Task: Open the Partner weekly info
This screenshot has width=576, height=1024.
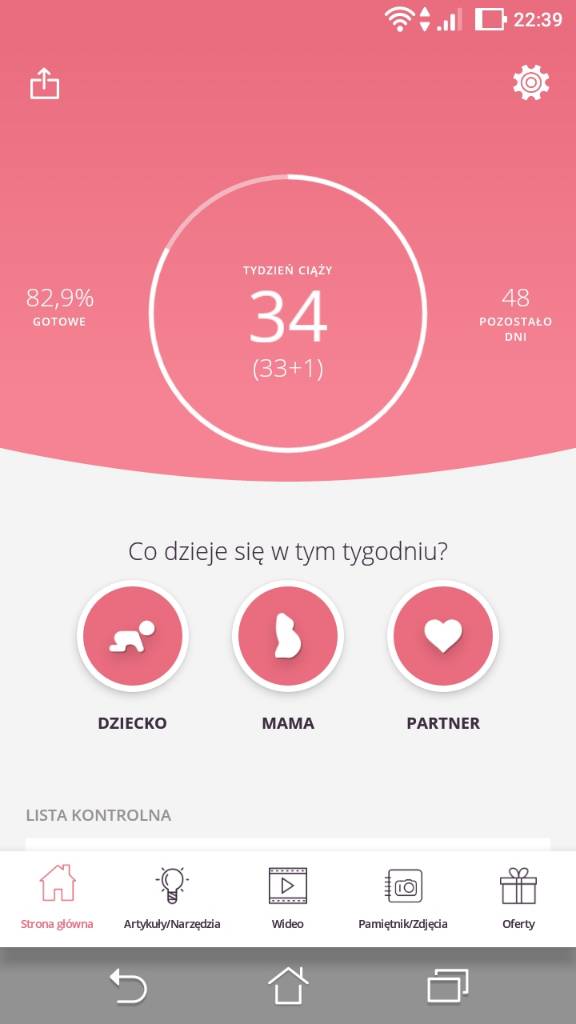Action: pyautogui.click(x=443, y=635)
